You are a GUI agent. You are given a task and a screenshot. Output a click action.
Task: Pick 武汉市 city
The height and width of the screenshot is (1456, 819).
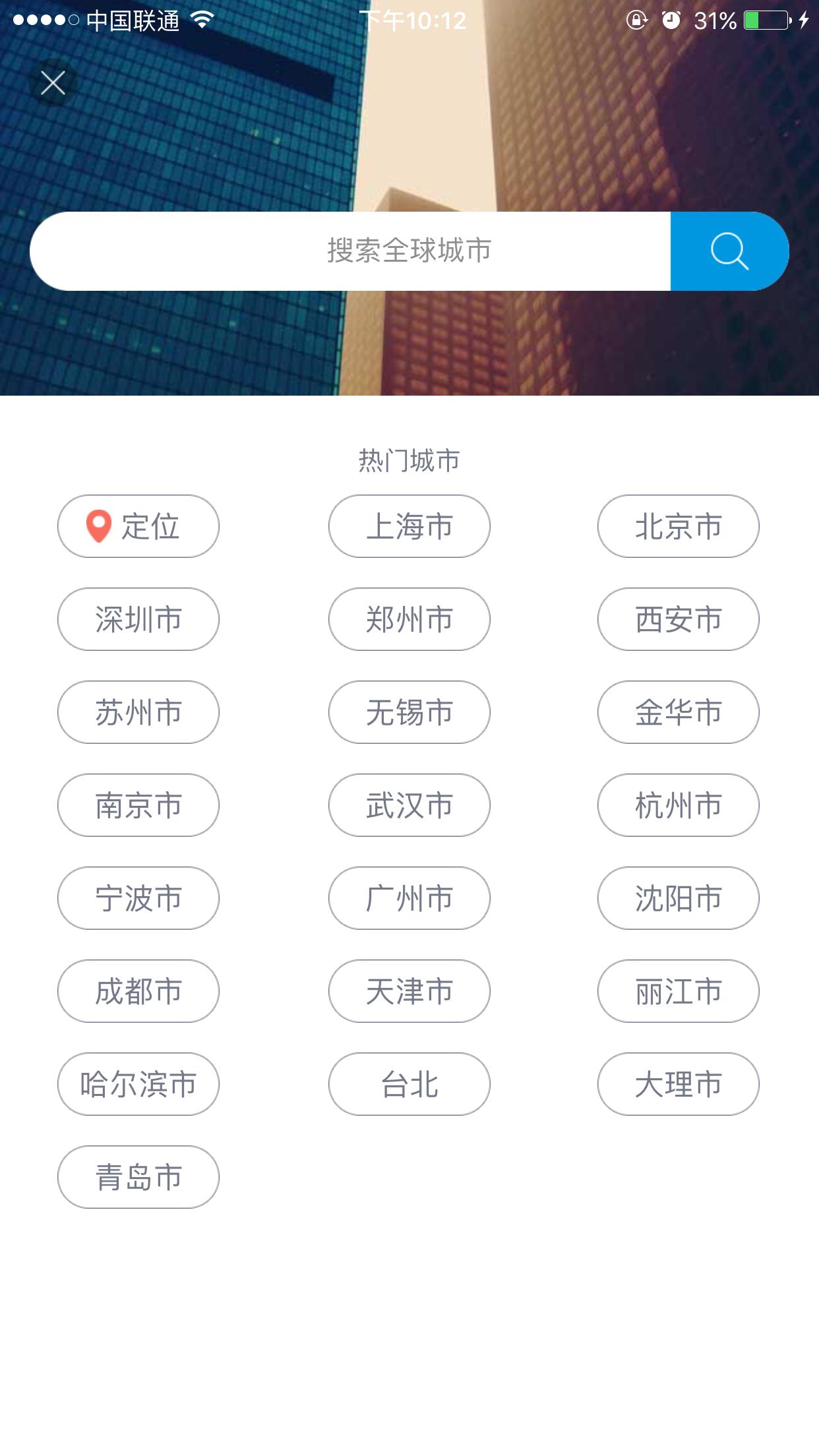(409, 805)
